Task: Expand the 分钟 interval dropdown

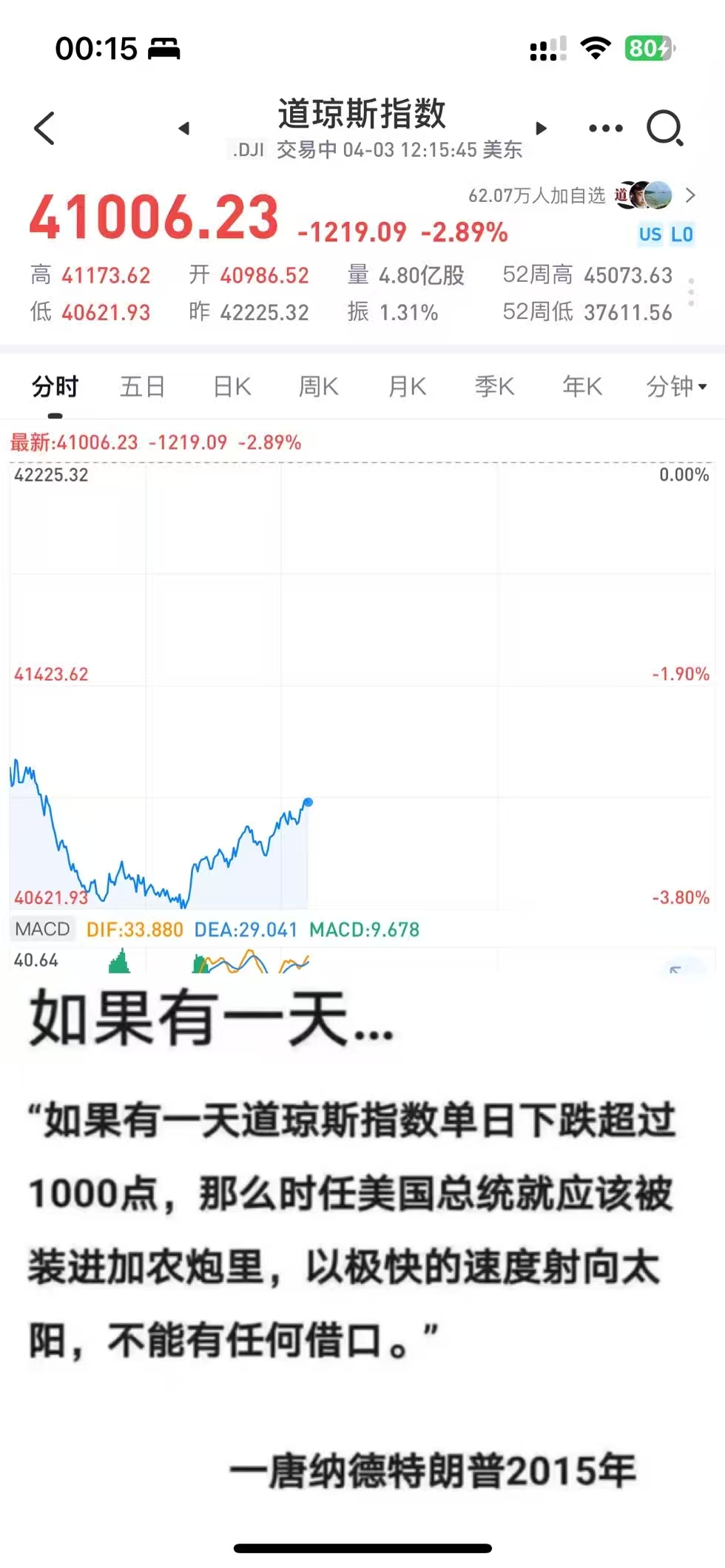Action: coord(675,386)
